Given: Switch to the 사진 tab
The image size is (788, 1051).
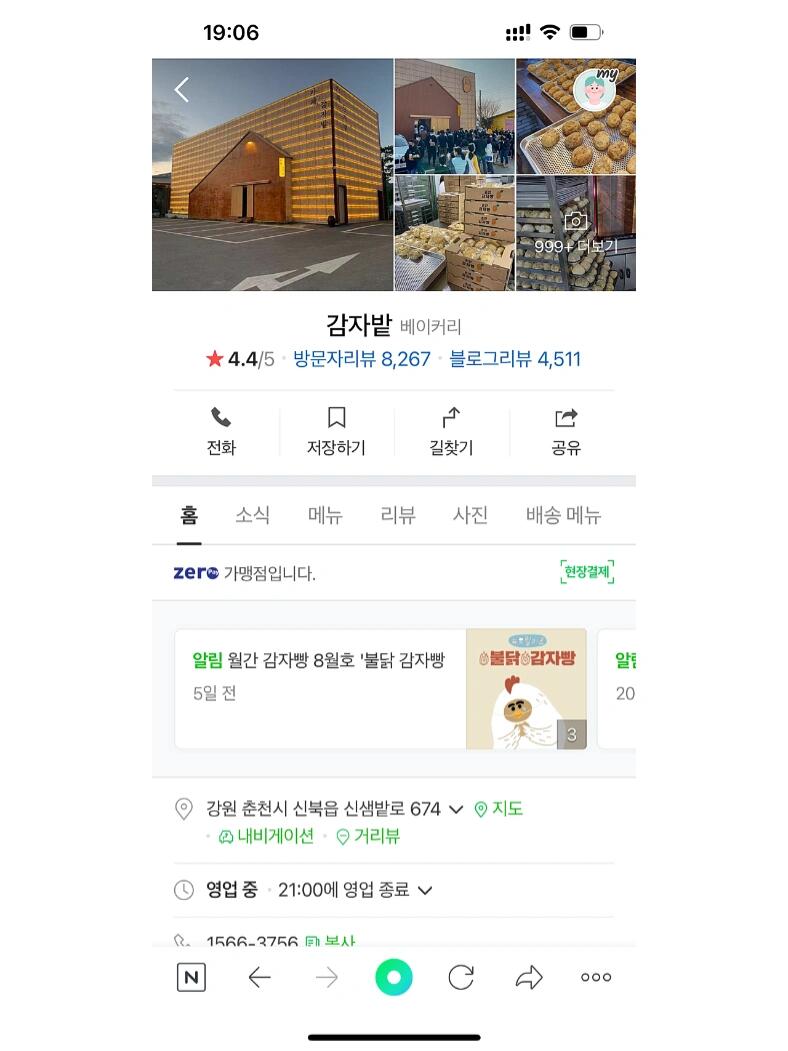Looking at the screenshot, I should click(x=470, y=516).
